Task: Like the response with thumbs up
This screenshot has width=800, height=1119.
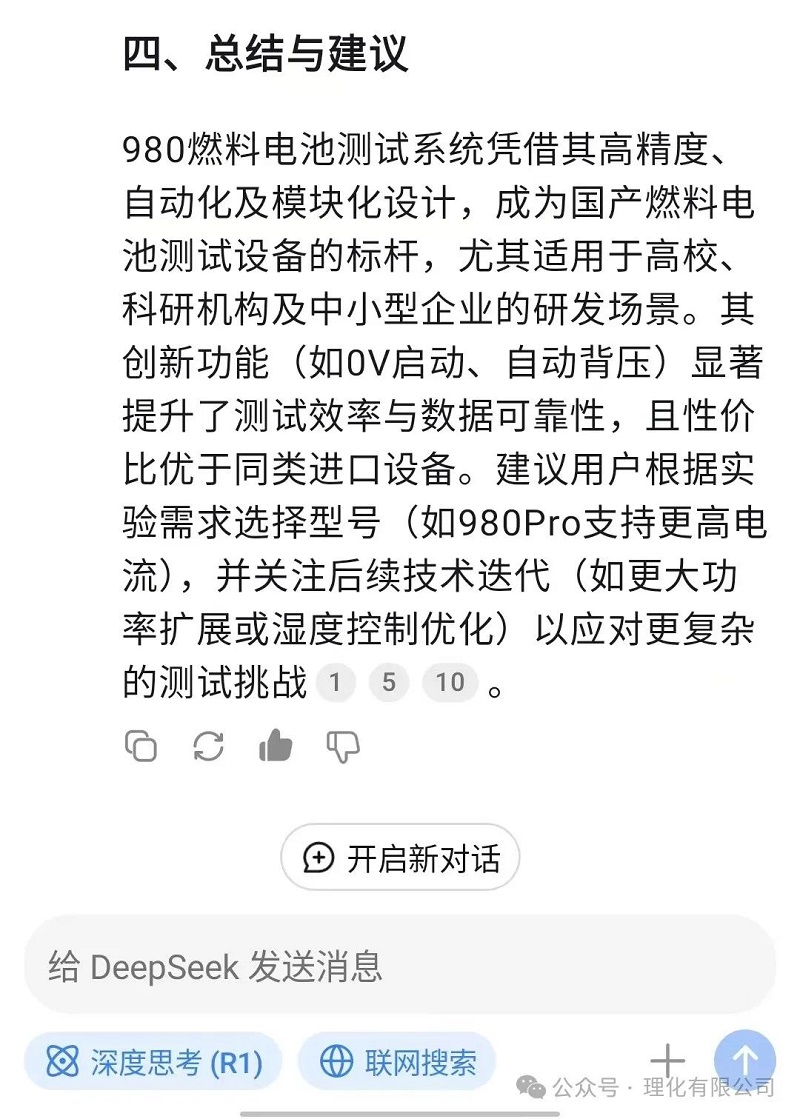Action: [275, 746]
